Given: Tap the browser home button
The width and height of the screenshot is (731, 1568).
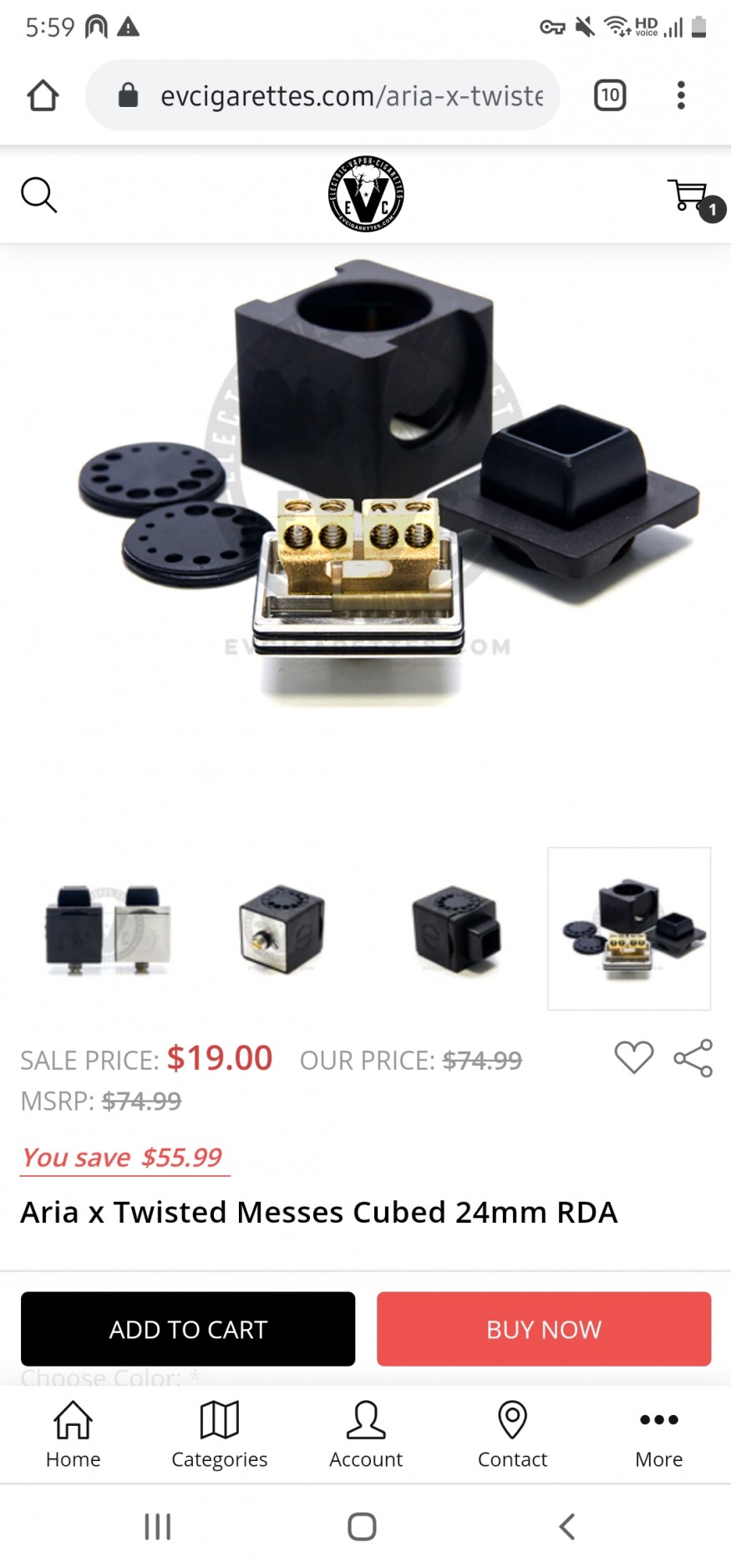Looking at the screenshot, I should (x=43, y=95).
